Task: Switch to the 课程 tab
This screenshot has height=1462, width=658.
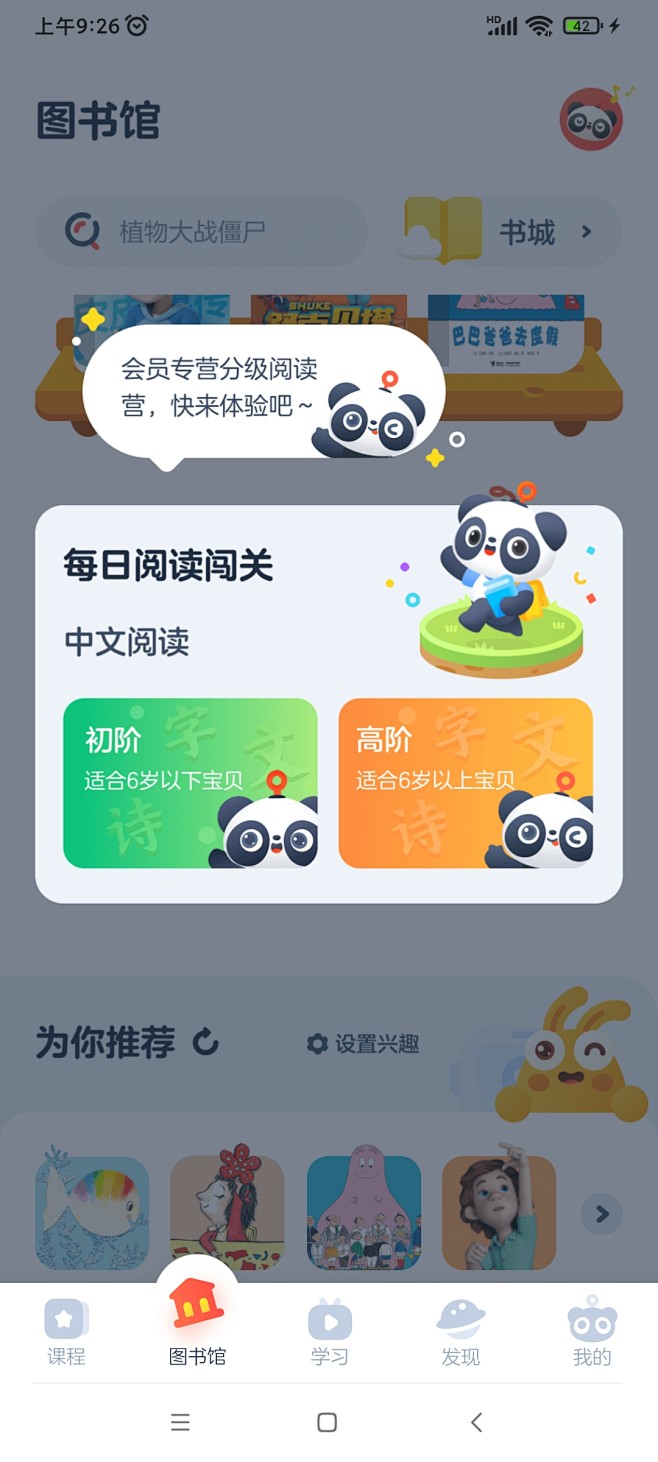Action: (x=66, y=1331)
